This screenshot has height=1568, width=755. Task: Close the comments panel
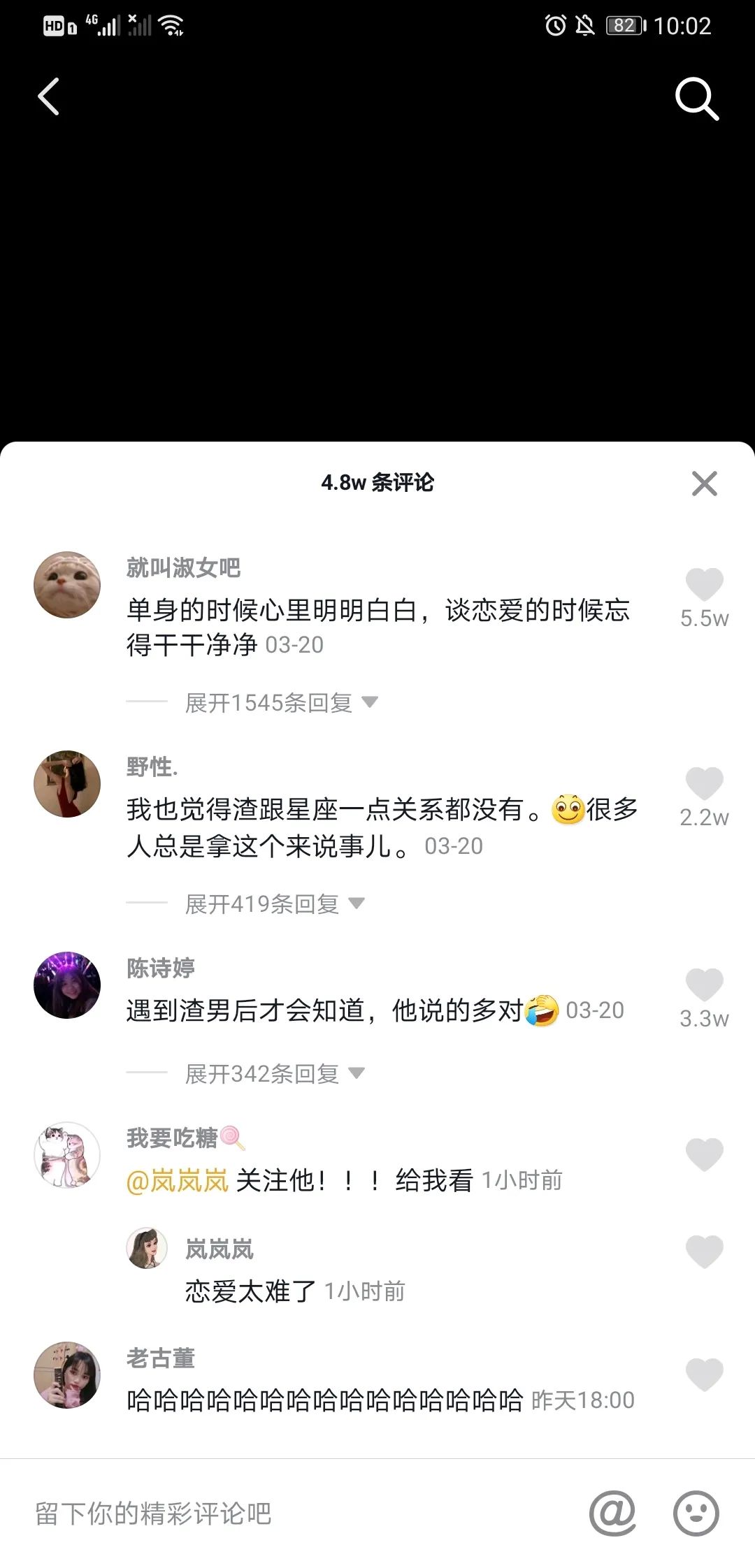point(704,484)
